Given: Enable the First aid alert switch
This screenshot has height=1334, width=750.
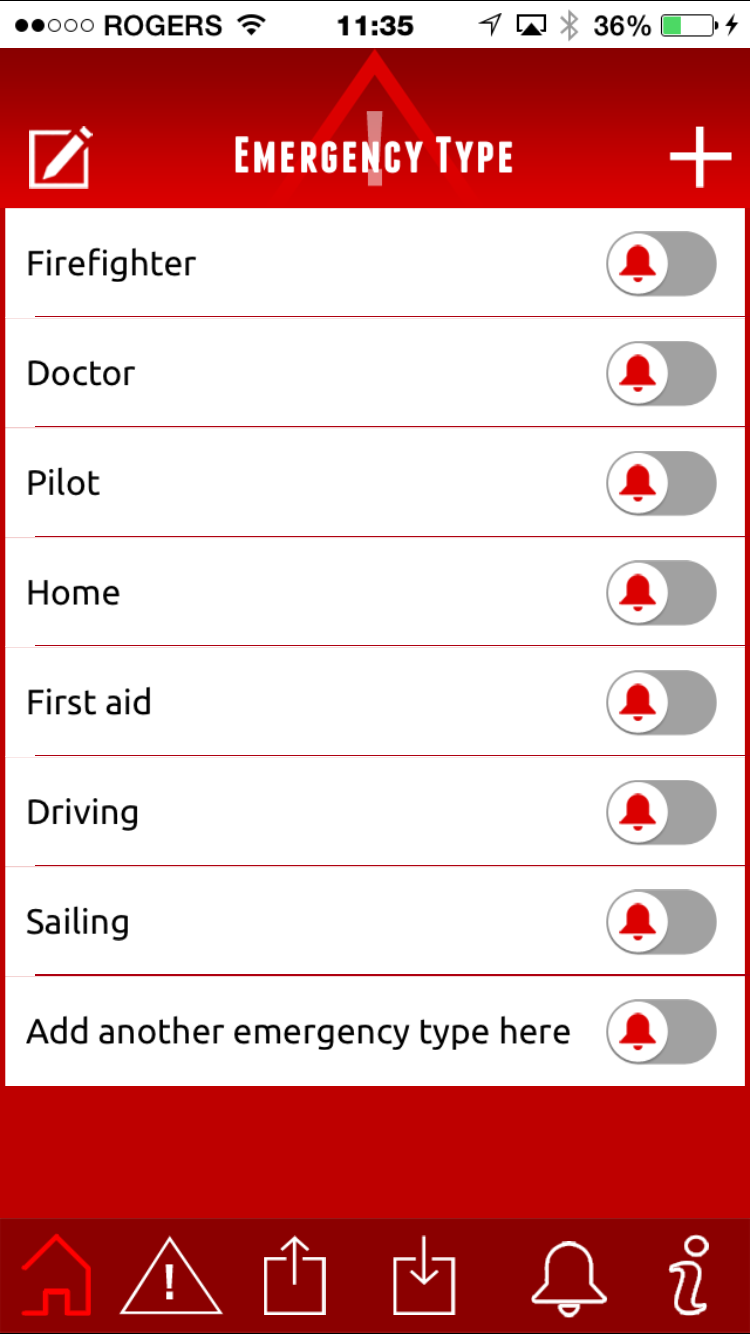Looking at the screenshot, I should (x=661, y=703).
